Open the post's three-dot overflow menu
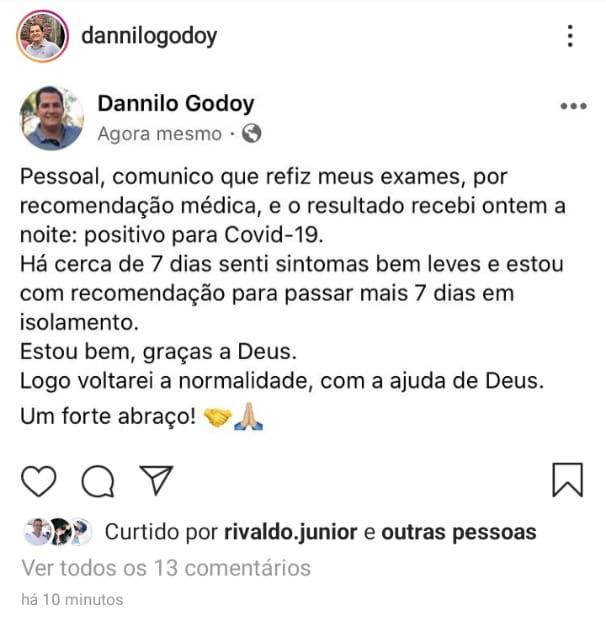 coord(570,37)
